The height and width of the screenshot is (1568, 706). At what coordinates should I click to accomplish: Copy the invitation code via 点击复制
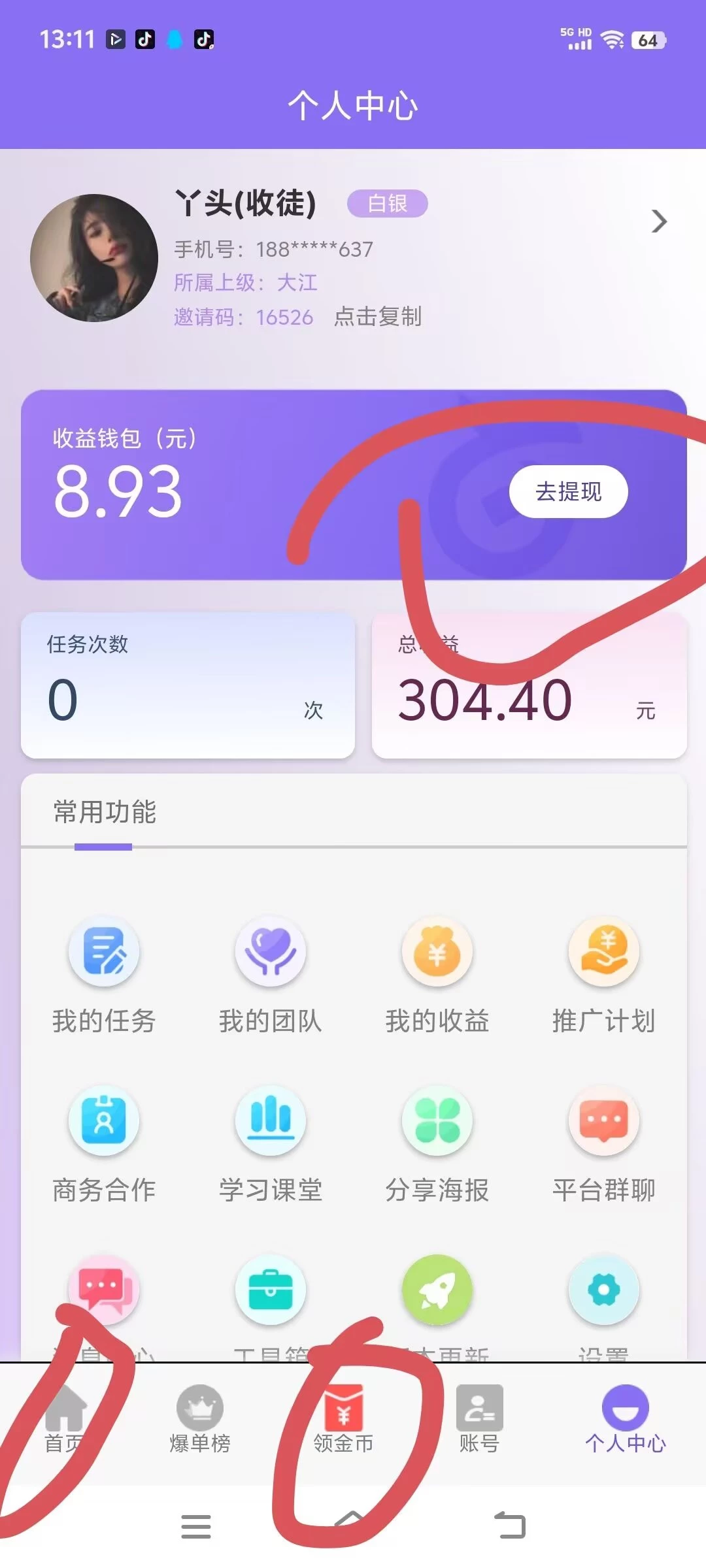pyautogui.click(x=378, y=317)
